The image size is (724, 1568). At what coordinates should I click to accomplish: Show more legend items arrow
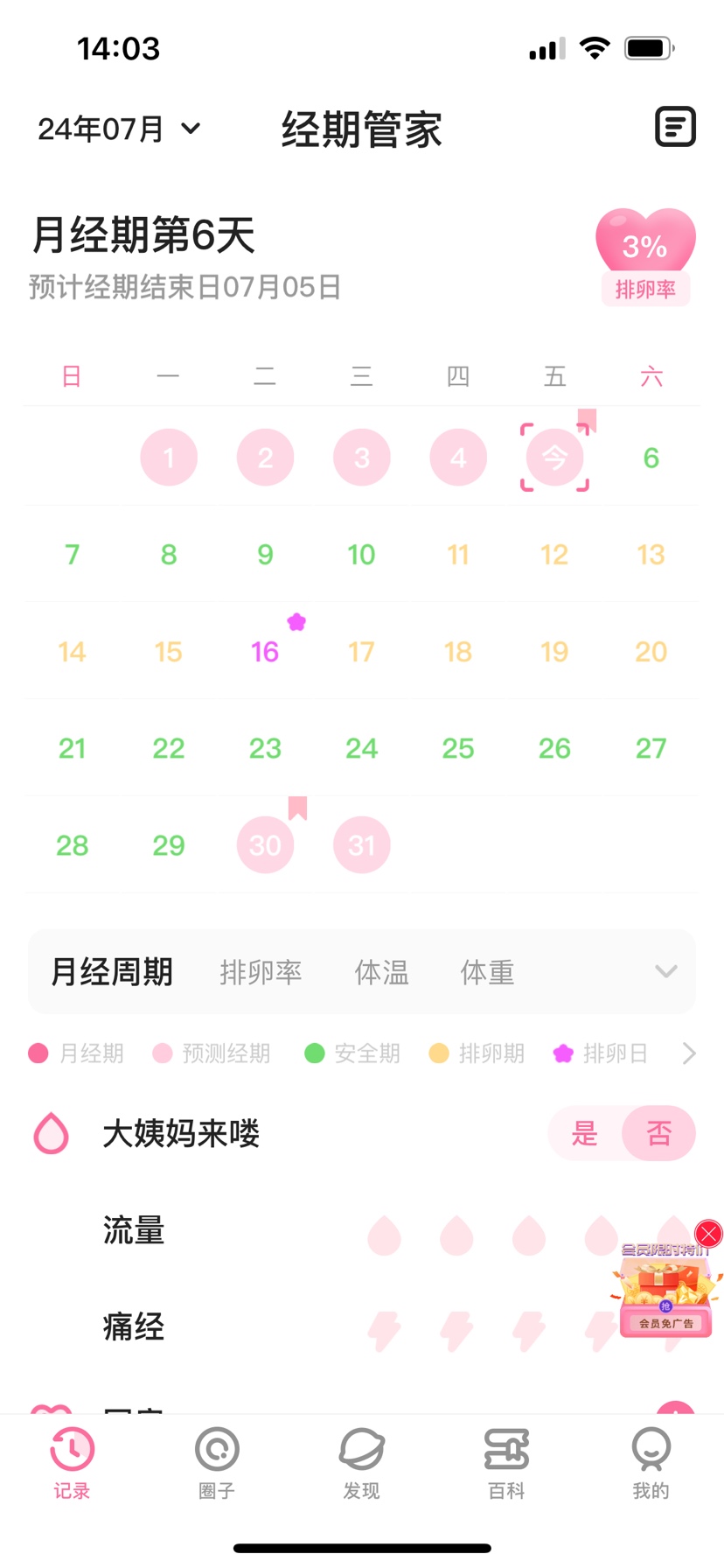(689, 1053)
